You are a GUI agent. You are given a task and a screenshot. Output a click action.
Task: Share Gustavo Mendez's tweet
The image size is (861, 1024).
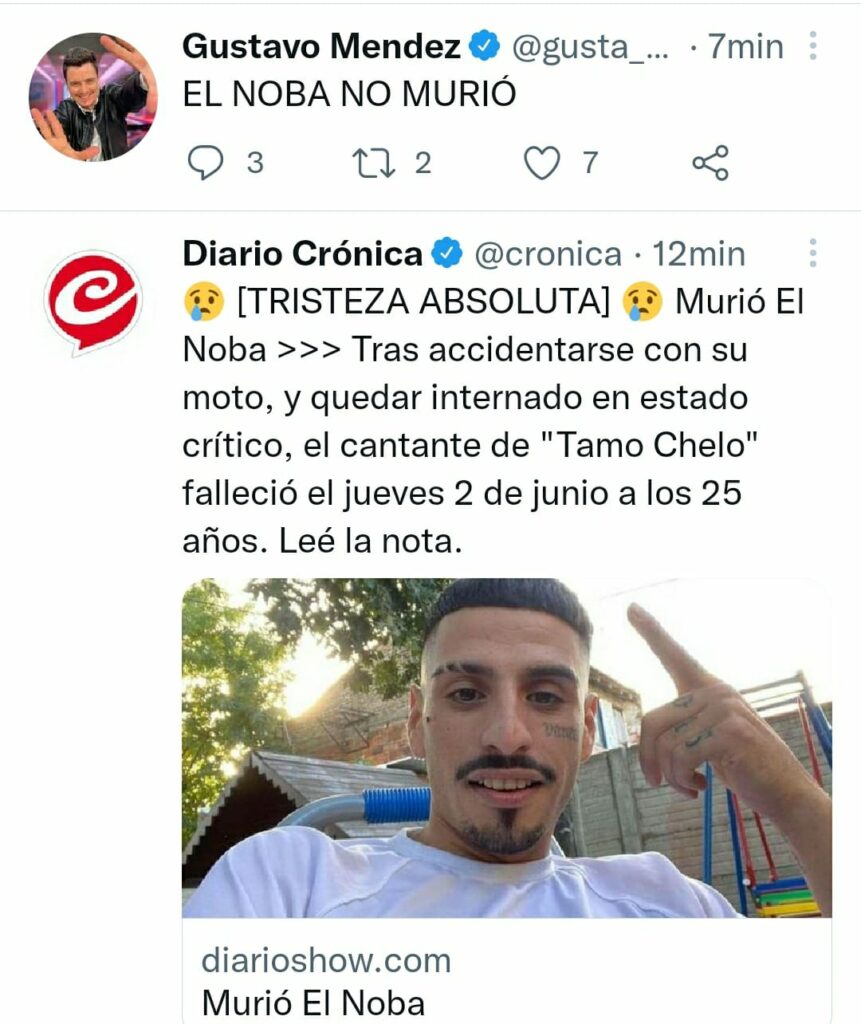point(710,163)
